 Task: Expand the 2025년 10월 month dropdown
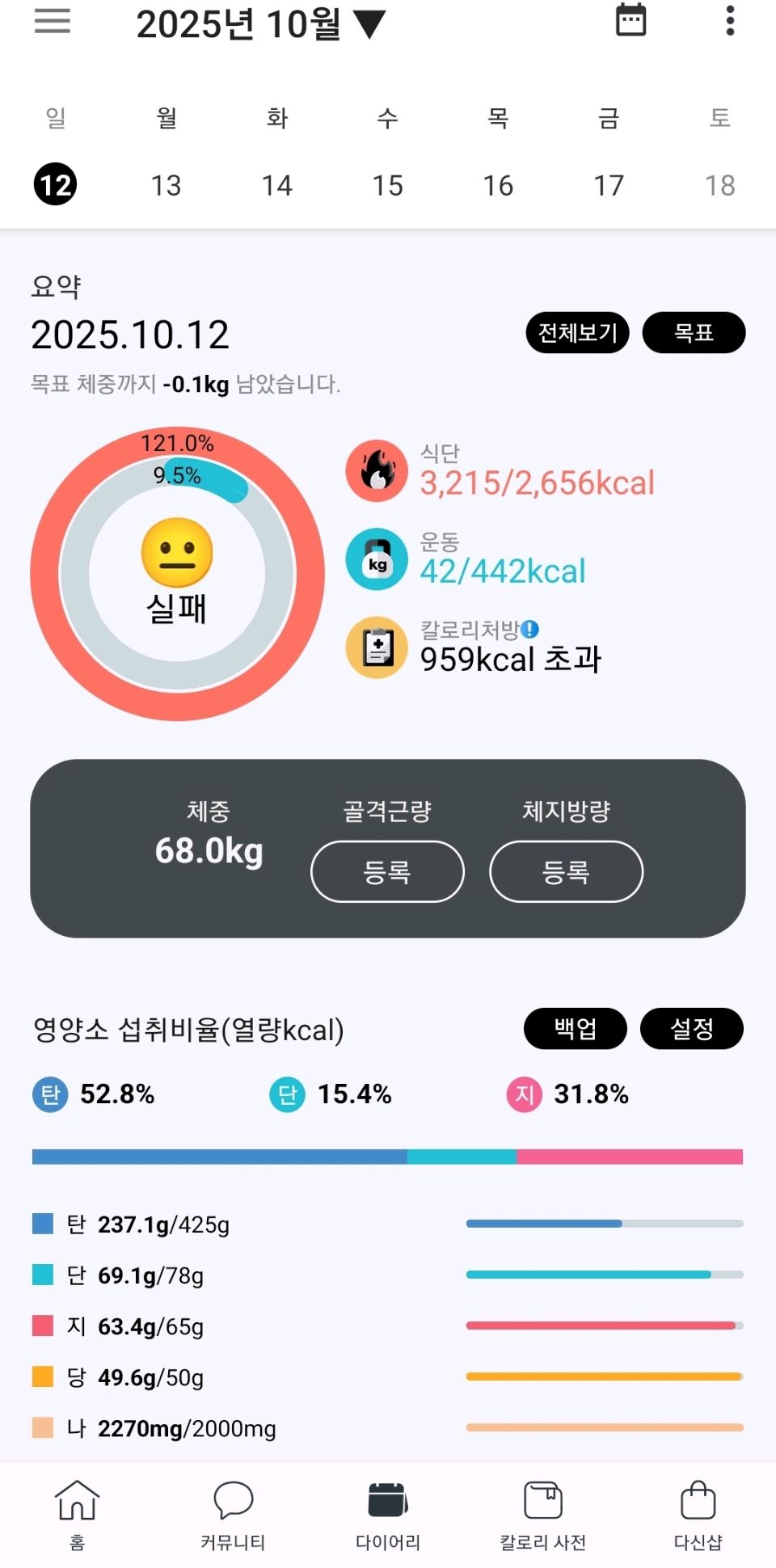click(260, 24)
